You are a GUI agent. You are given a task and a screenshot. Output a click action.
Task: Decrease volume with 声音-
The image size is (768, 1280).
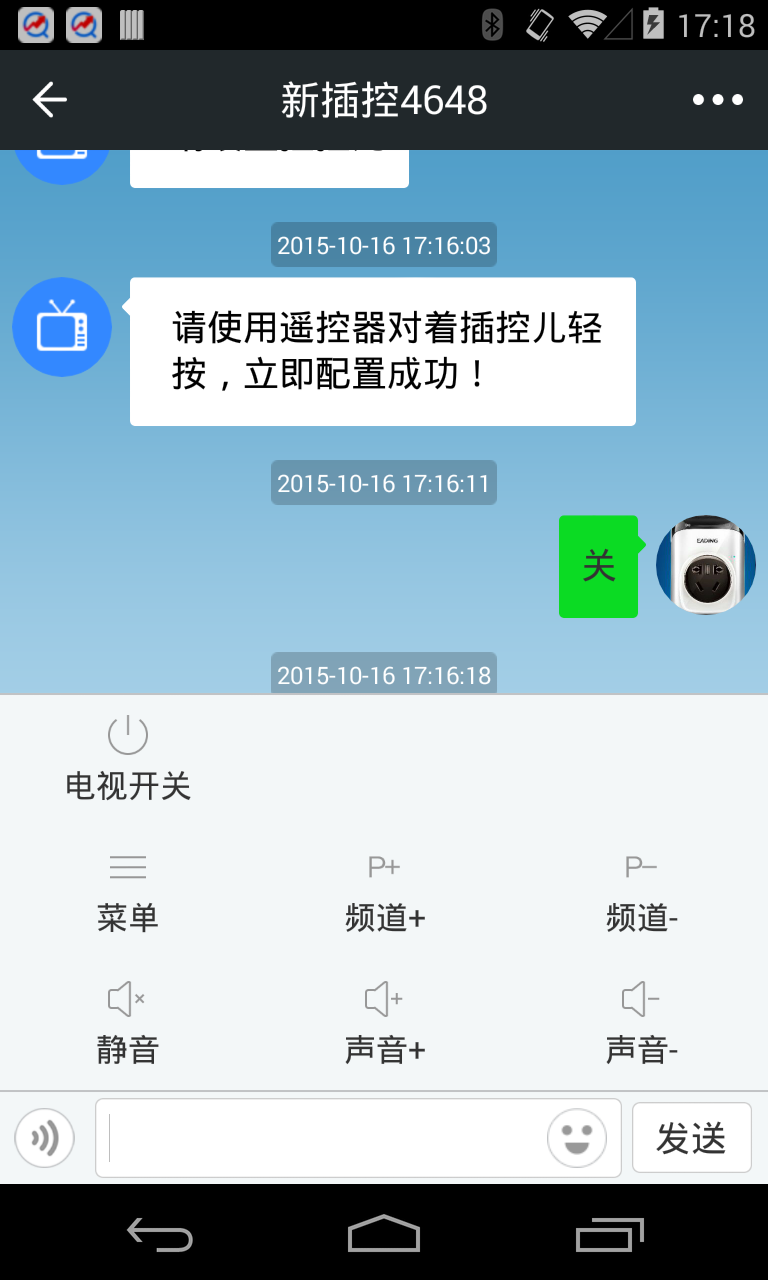point(642,1023)
